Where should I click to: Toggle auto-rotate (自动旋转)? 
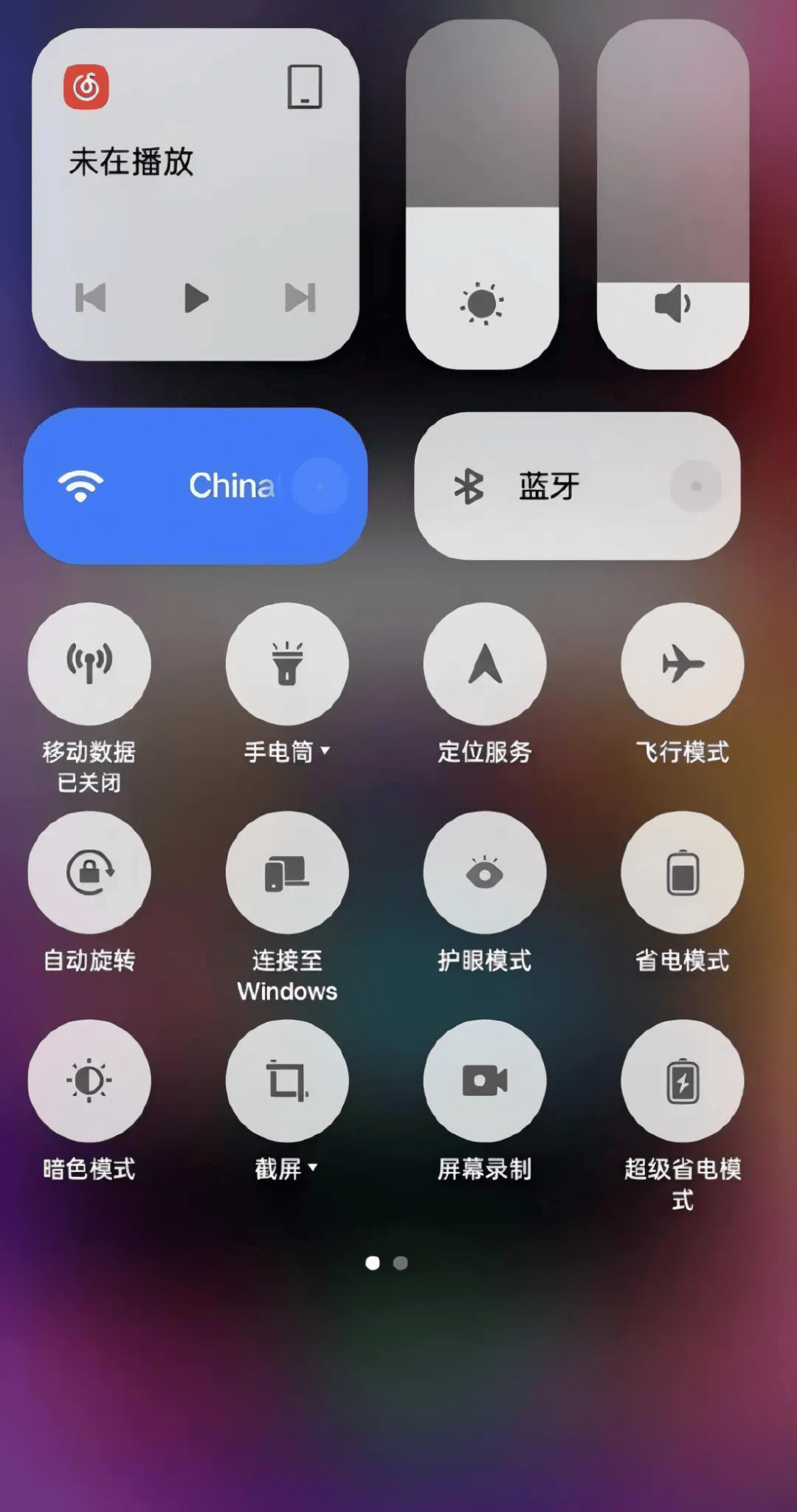point(89,872)
